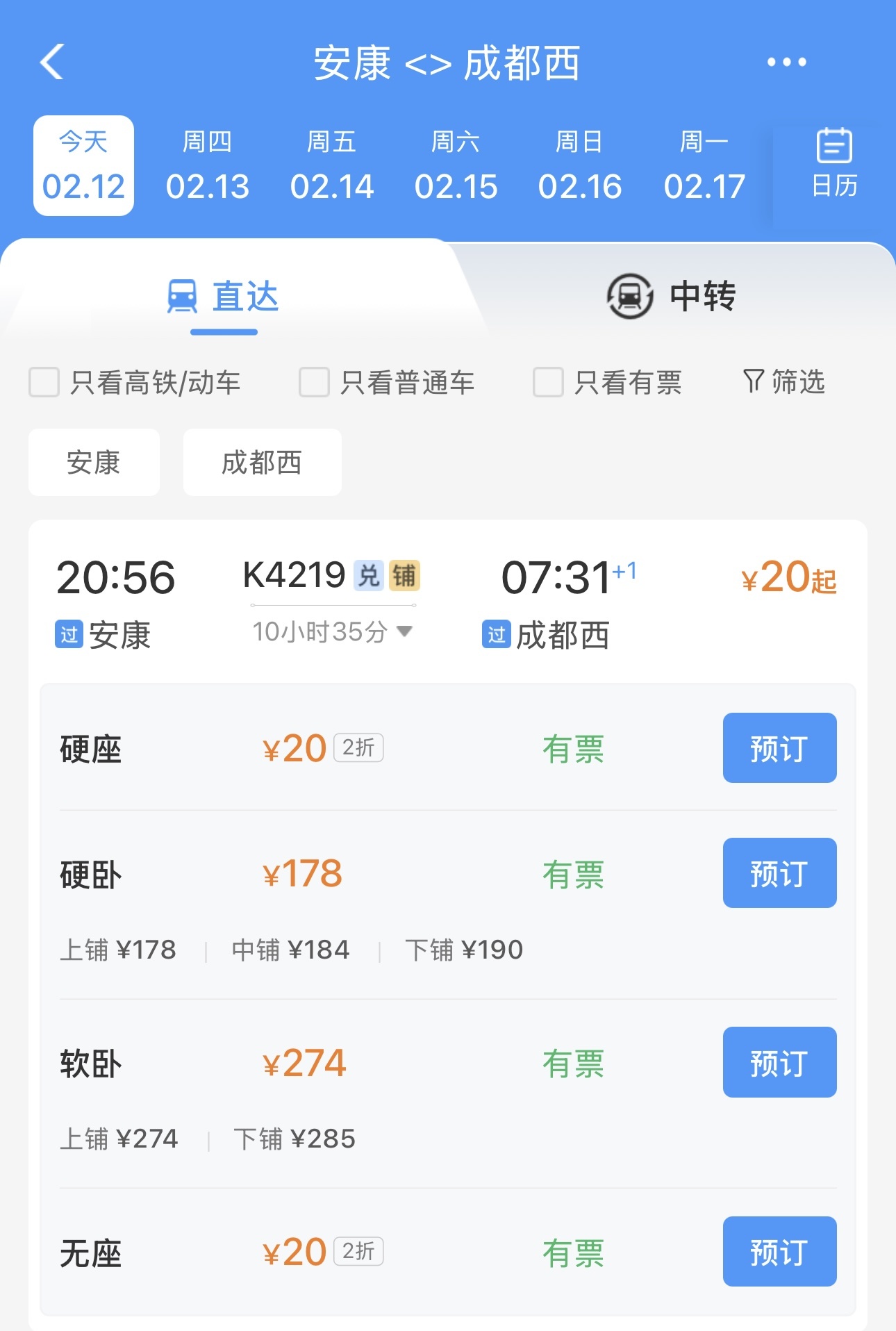This screenshot has height=1331, width=896.
Task: Pick the date 周日 02.16
Action: [579, 166]
